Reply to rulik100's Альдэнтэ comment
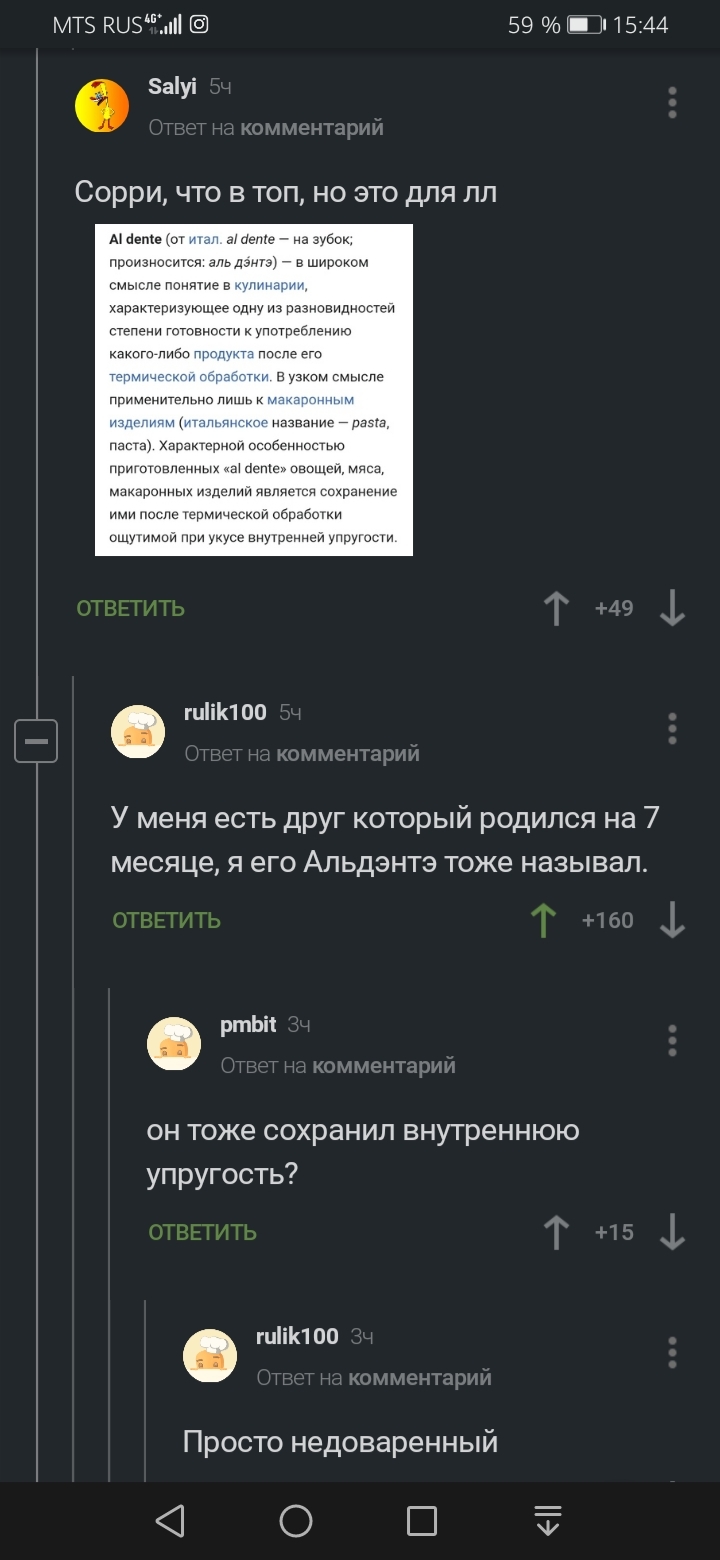The image size is (720, 1560). [167, 920]
